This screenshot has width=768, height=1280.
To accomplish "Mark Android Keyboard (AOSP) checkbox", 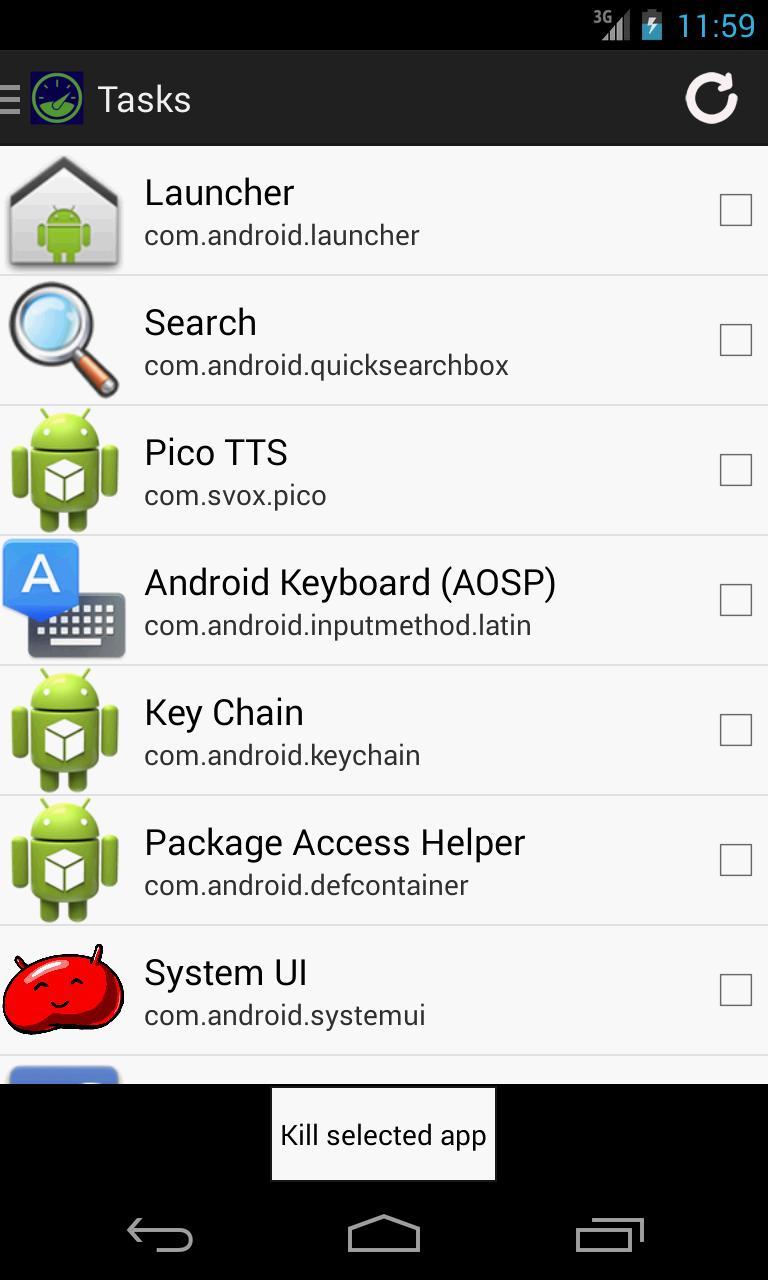I will click(x=736, y=600).
